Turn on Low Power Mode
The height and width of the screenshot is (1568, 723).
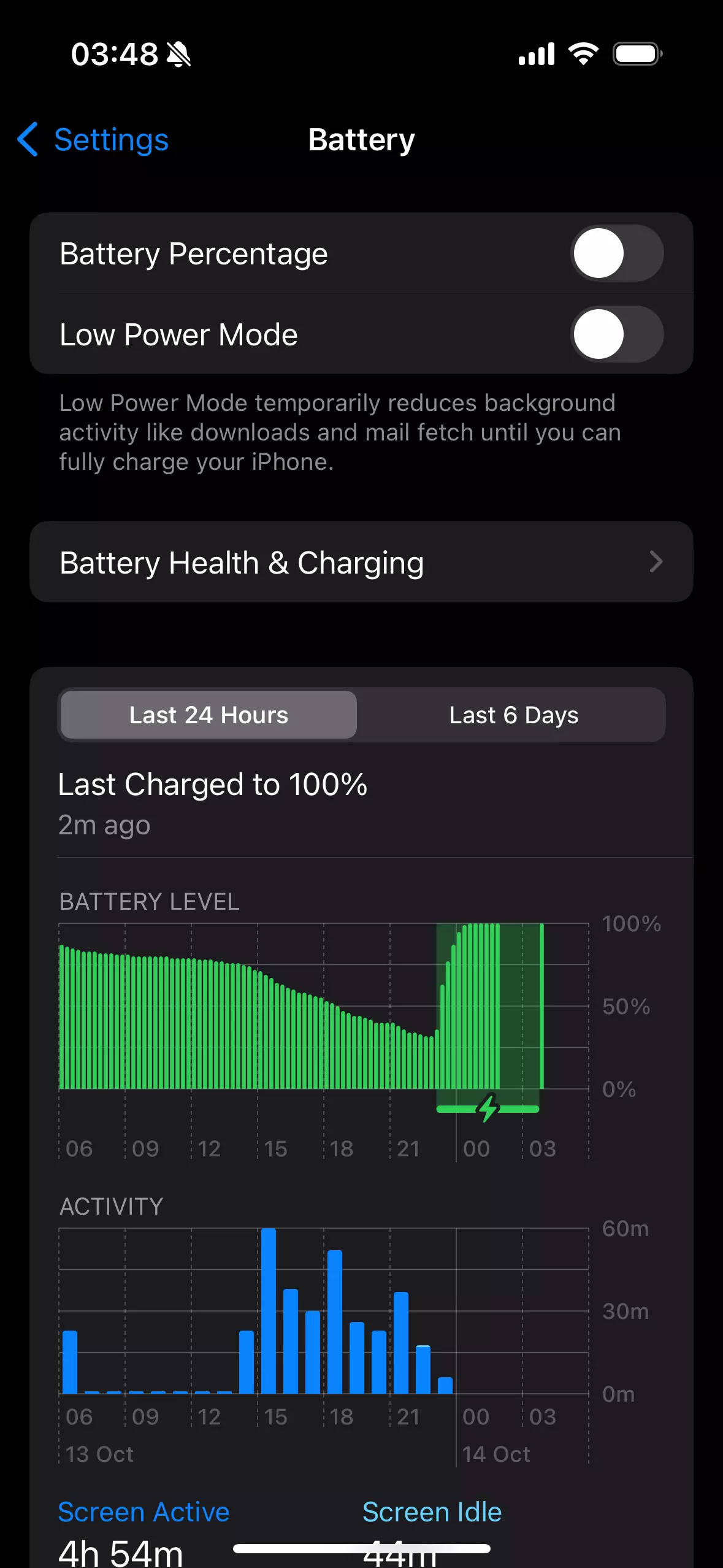(617, 334)
